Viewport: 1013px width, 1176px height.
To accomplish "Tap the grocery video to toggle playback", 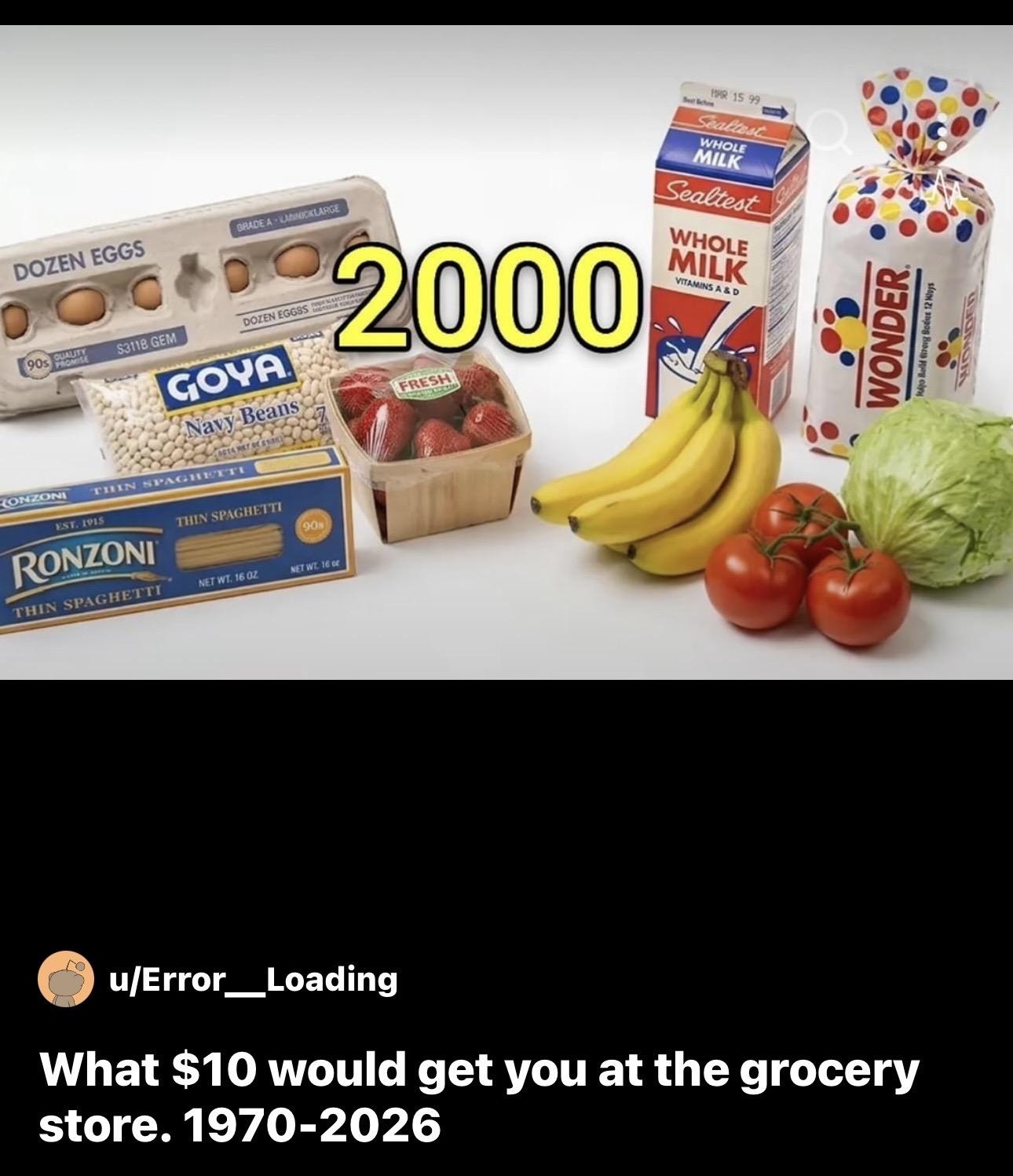I will coord(506,352).
